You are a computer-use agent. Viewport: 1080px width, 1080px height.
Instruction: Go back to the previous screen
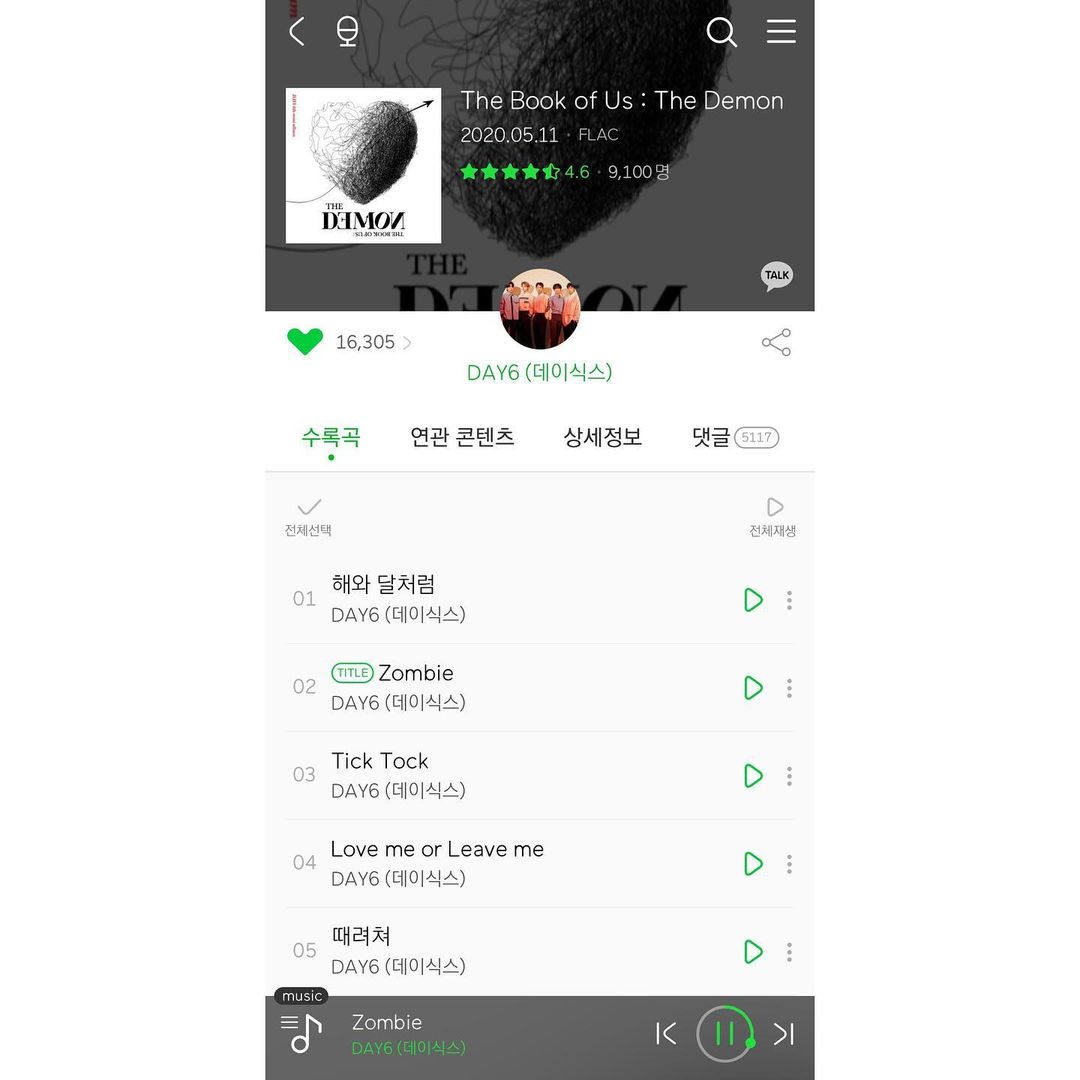coord(297,32)
